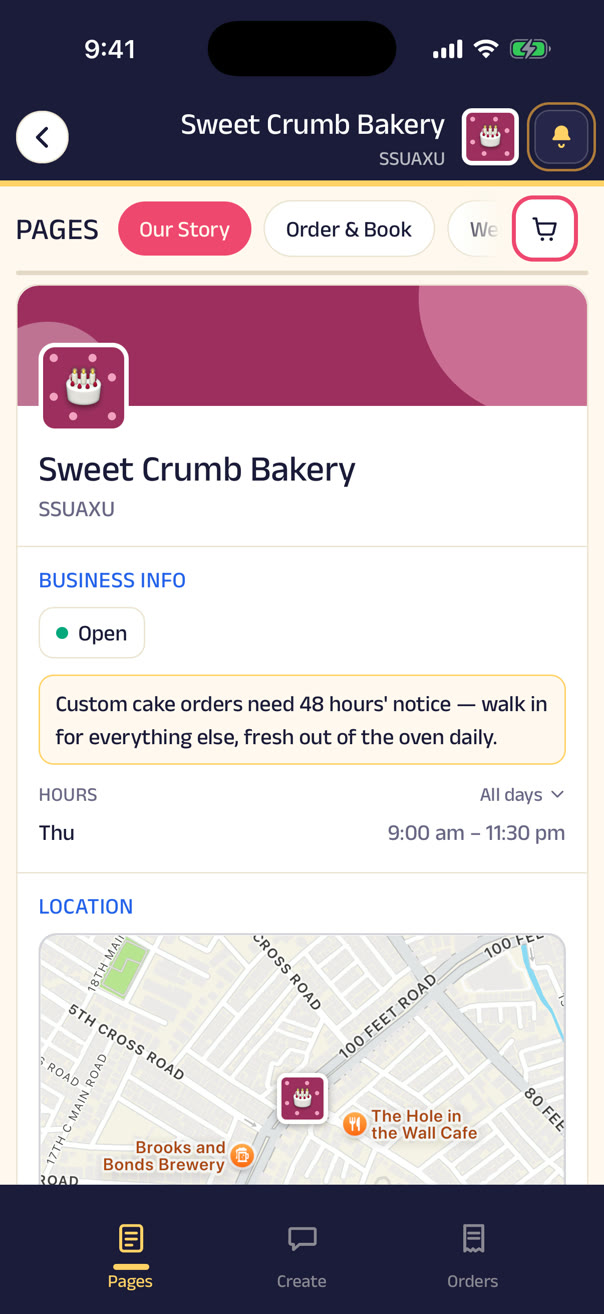604x1314 pixels.
Task: Open the notifications bell
Action: [x=561, y=137]
